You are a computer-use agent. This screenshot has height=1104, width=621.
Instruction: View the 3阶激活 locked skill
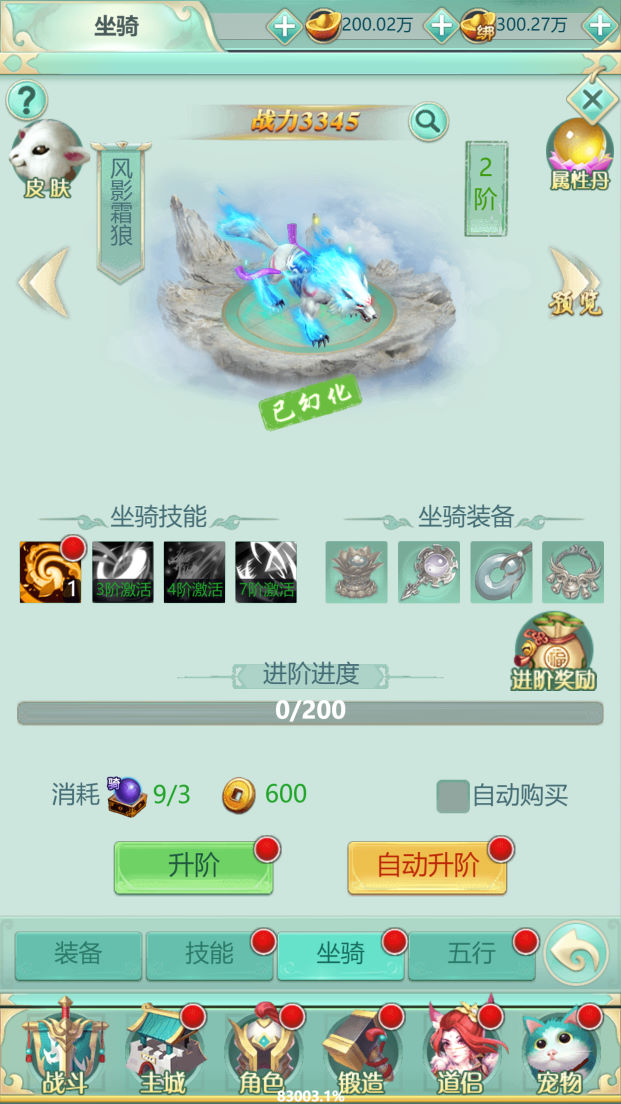123,572
